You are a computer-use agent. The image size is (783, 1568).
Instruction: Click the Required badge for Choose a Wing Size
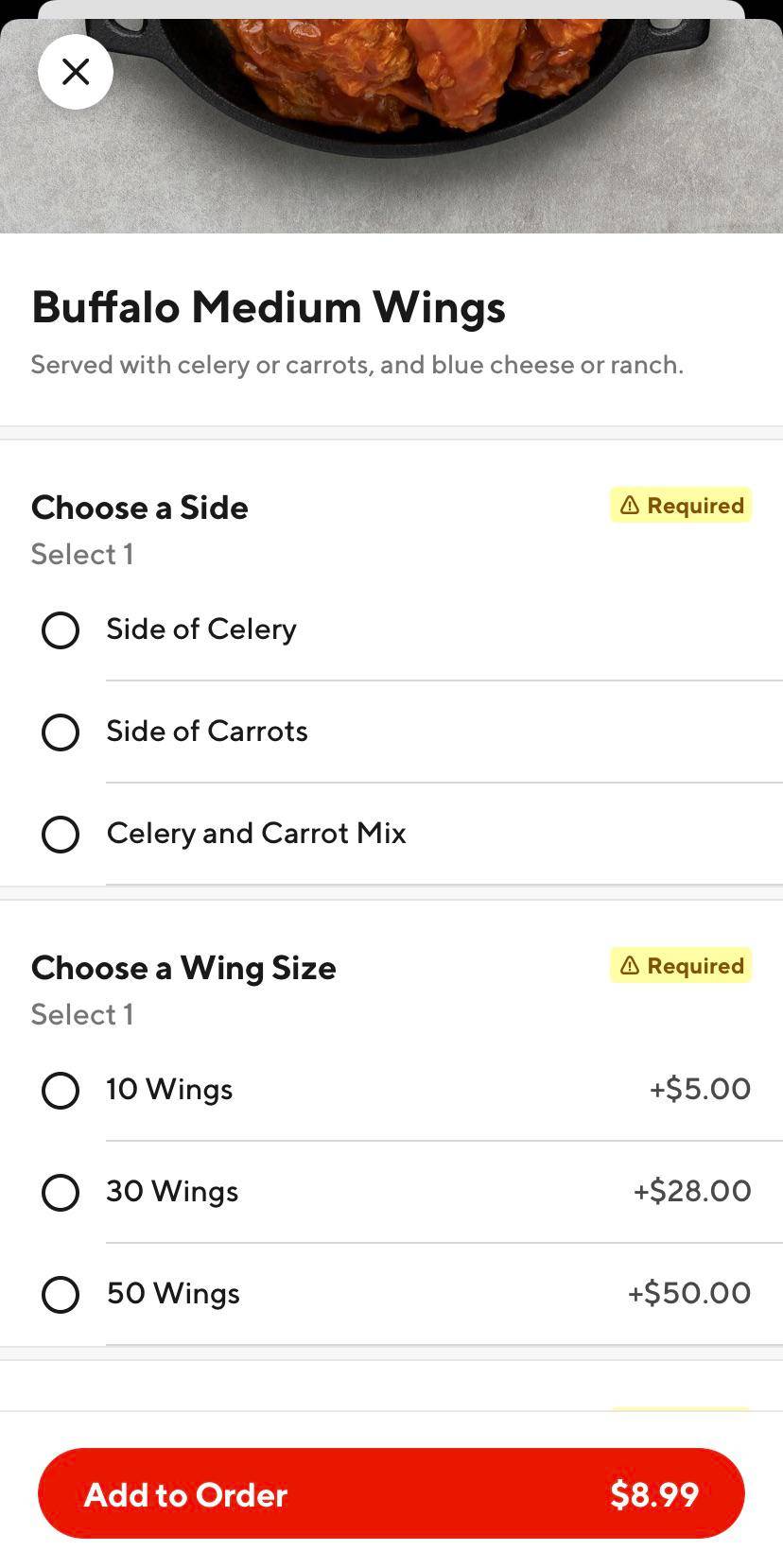click(x=680, y=965)
